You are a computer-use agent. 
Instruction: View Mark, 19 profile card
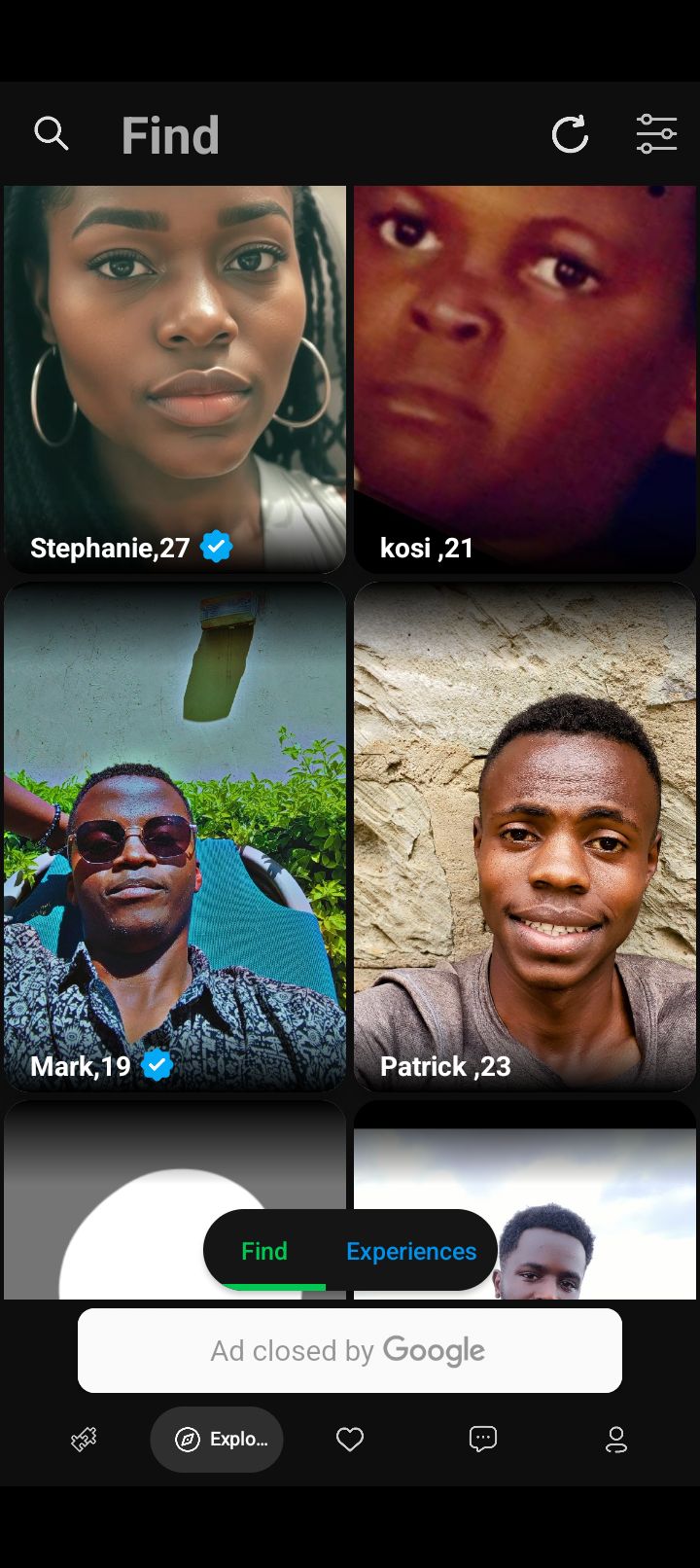[x=175, y=837]
